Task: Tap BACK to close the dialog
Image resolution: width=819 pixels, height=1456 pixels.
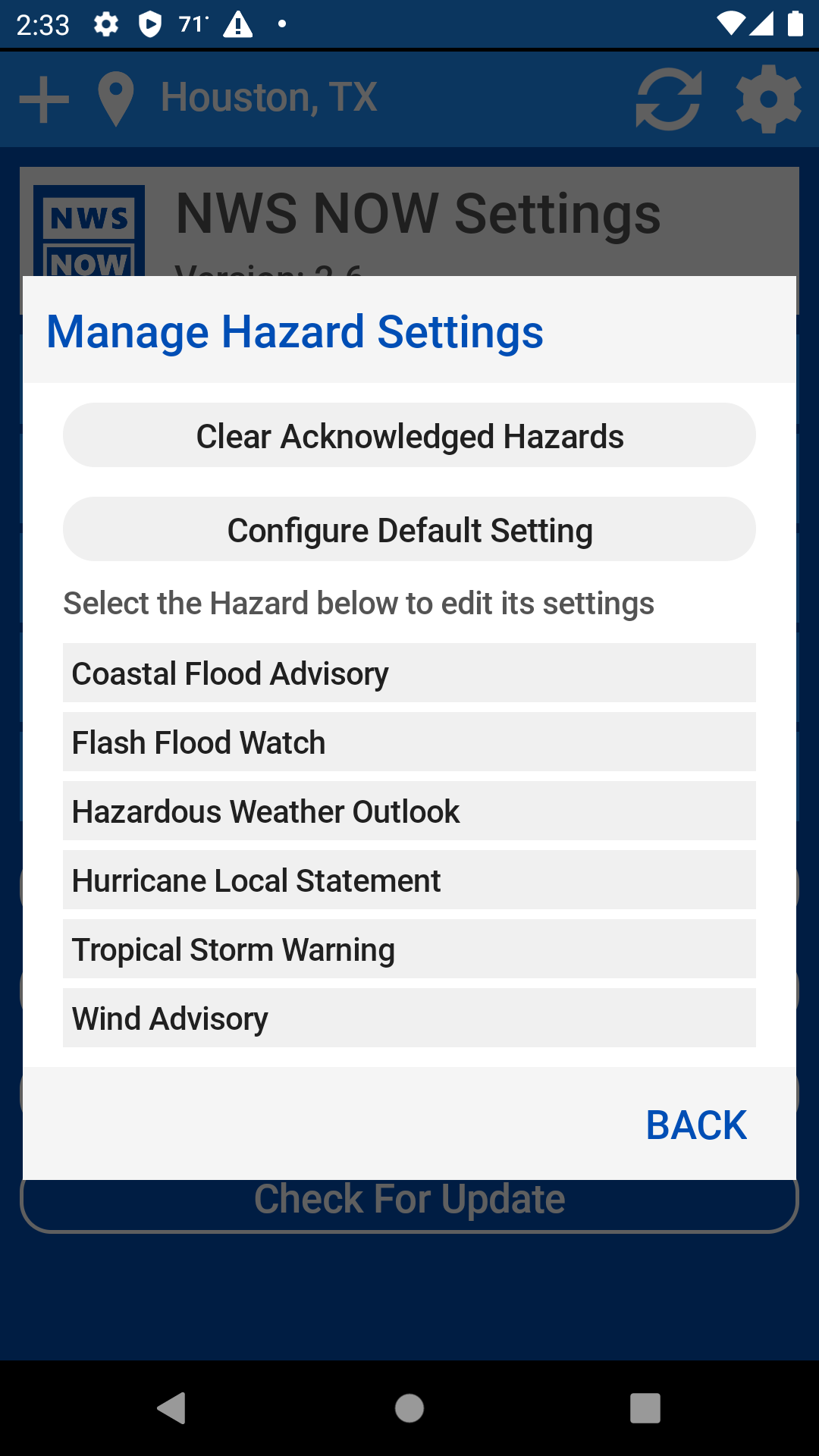Action: pos(696,1125)
